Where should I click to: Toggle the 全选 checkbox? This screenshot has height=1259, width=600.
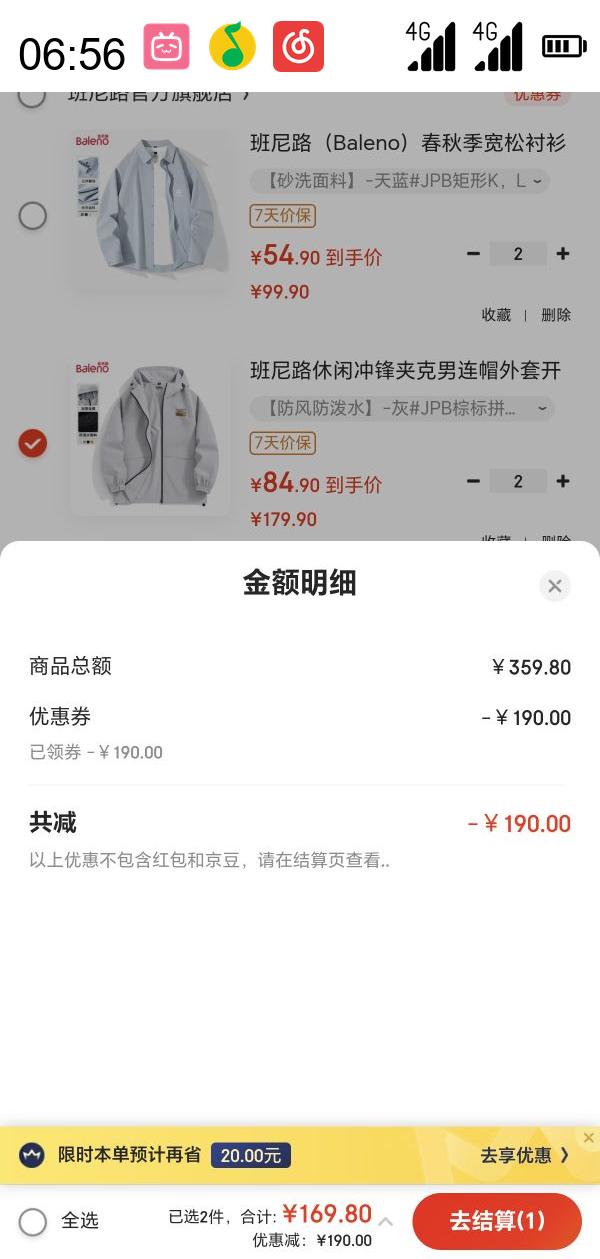click(33, 1221)
